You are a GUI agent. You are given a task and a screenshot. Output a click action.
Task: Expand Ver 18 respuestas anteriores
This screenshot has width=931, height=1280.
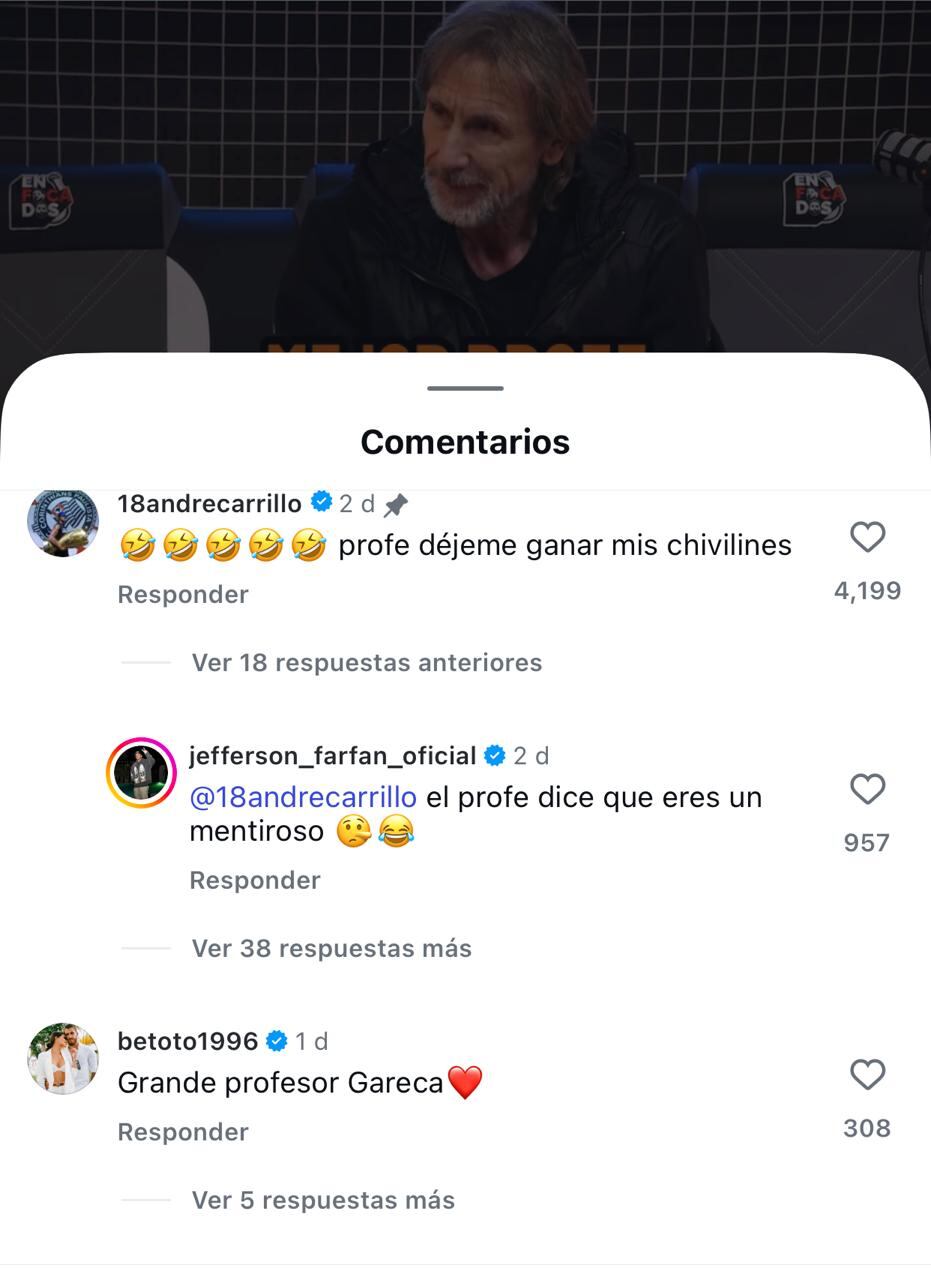[366, 662]
